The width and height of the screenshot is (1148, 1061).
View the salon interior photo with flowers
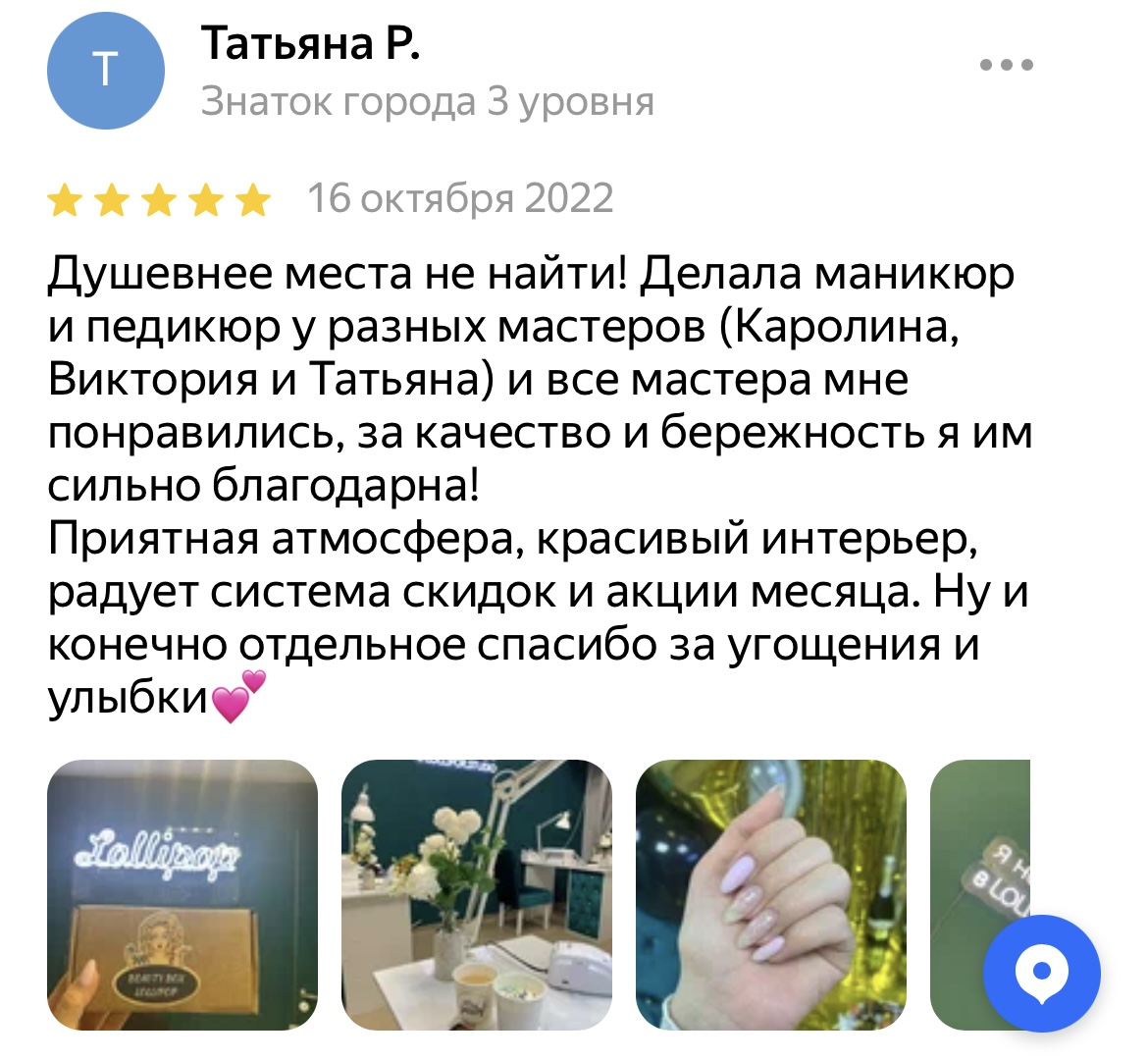(x=477, y=894)
